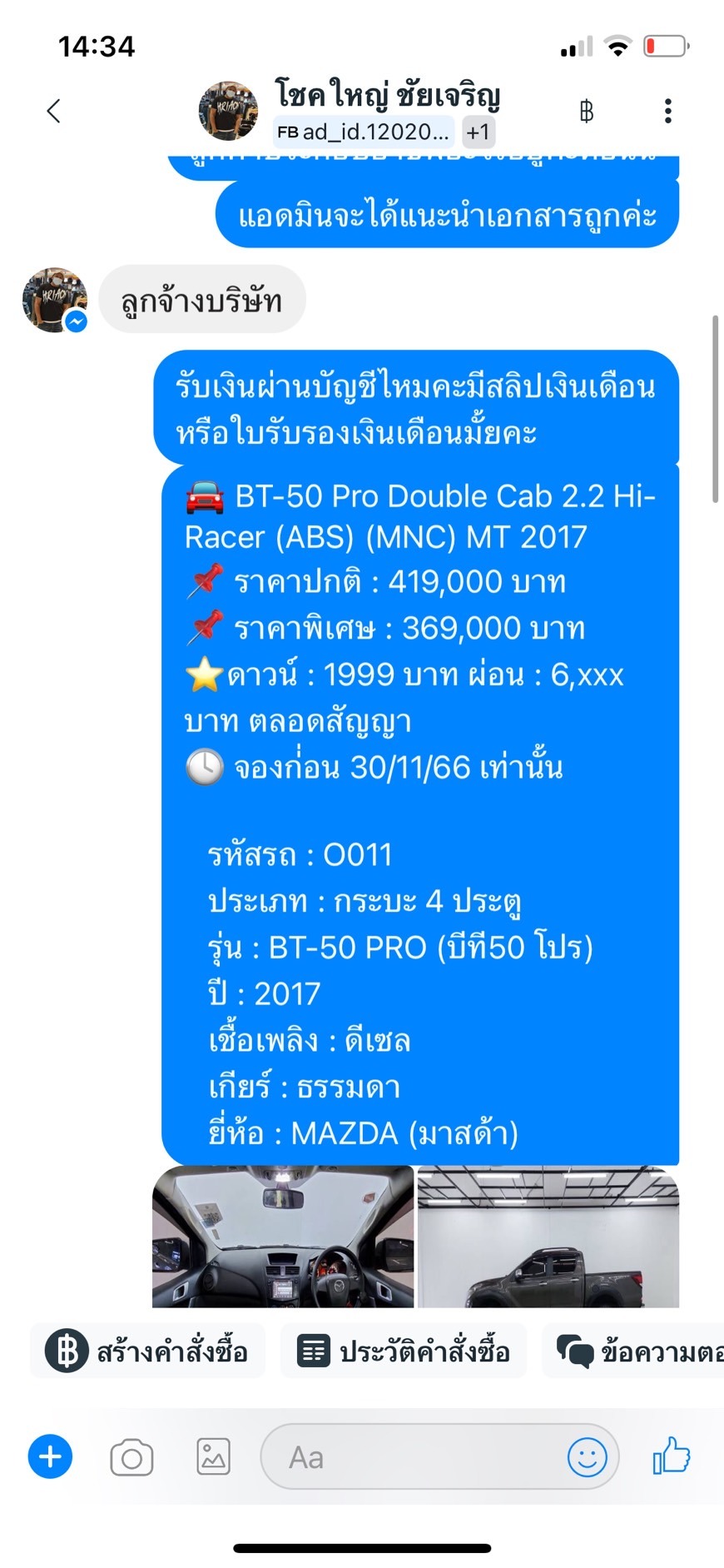Open the FB ad_id tag chip
Image resolution: width=724 pixels, height=1568 pixels.
[364, 132]
